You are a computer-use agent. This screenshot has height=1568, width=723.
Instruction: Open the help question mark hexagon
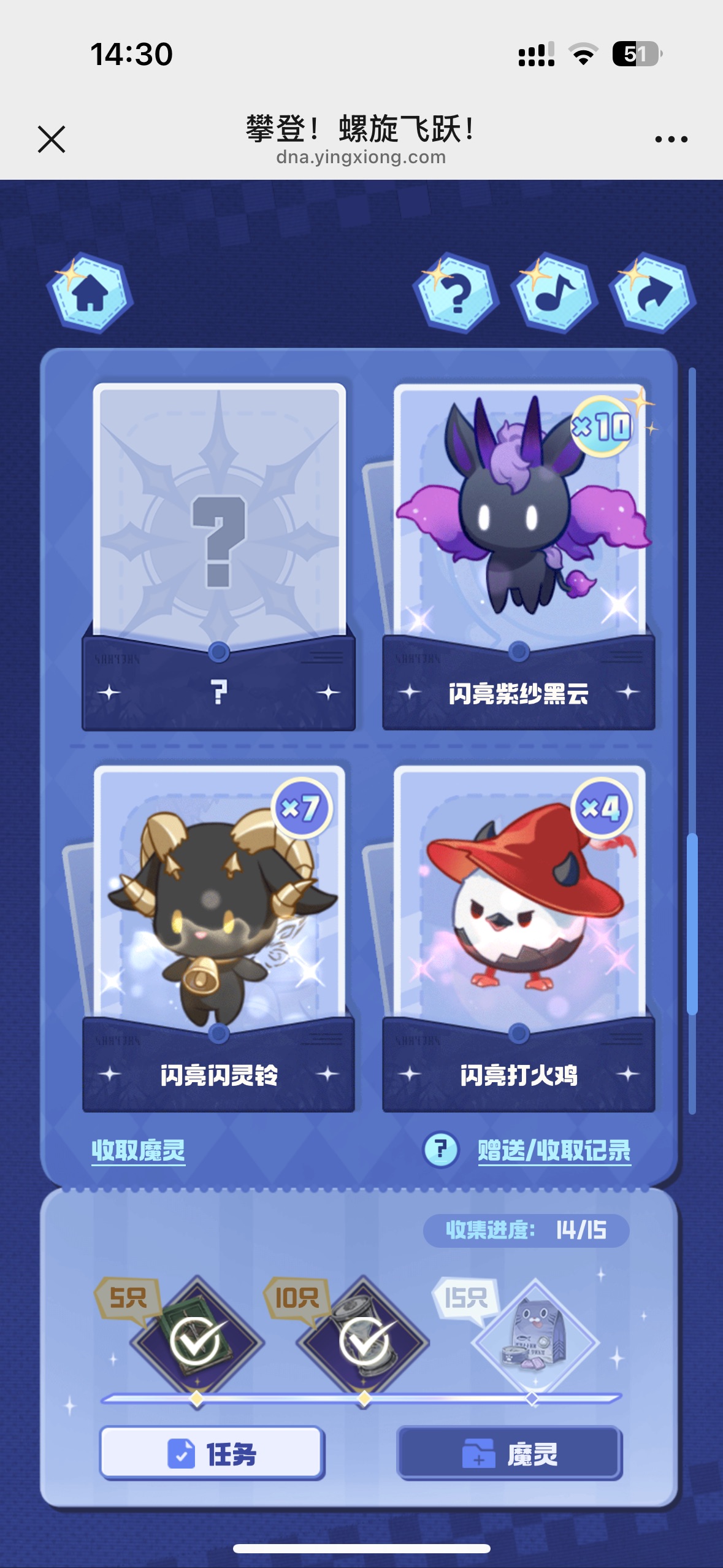[x=455, y=293]
